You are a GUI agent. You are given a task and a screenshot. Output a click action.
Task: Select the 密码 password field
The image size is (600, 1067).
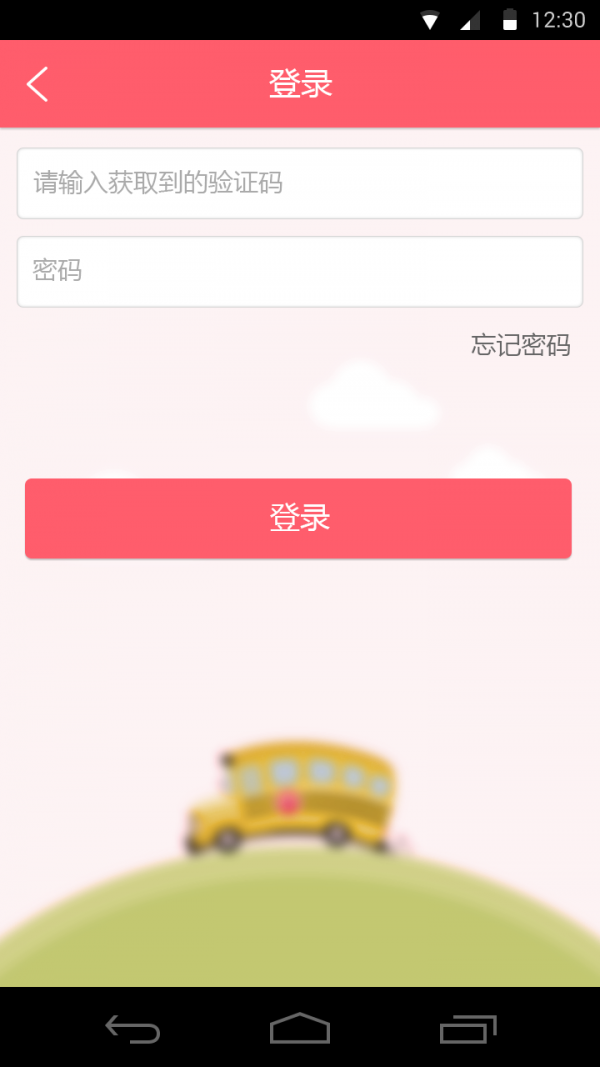pos(299,271)
